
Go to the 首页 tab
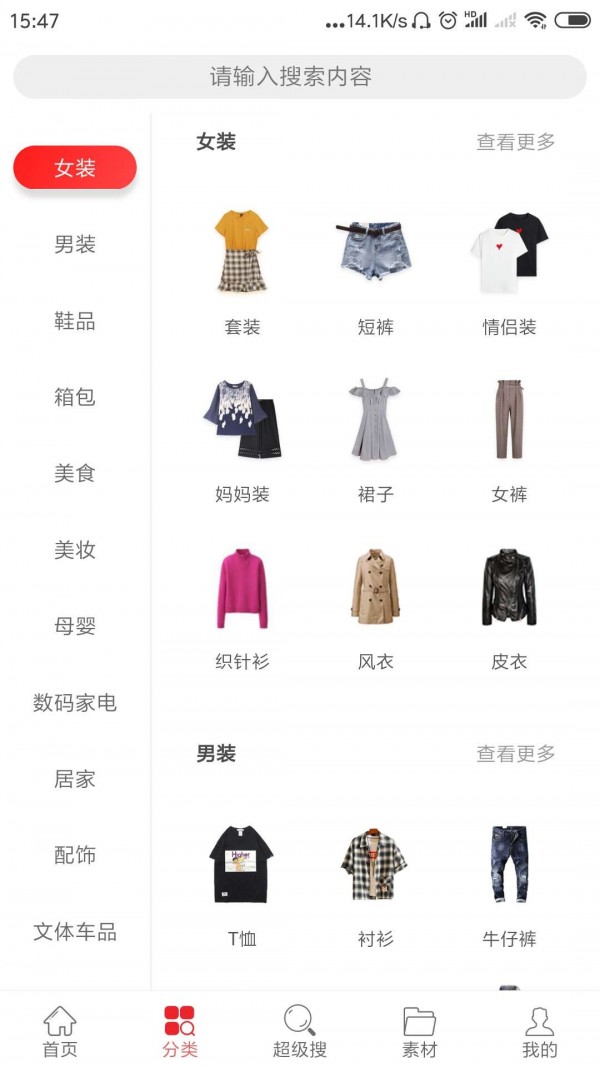click(x=60, y=1032)
